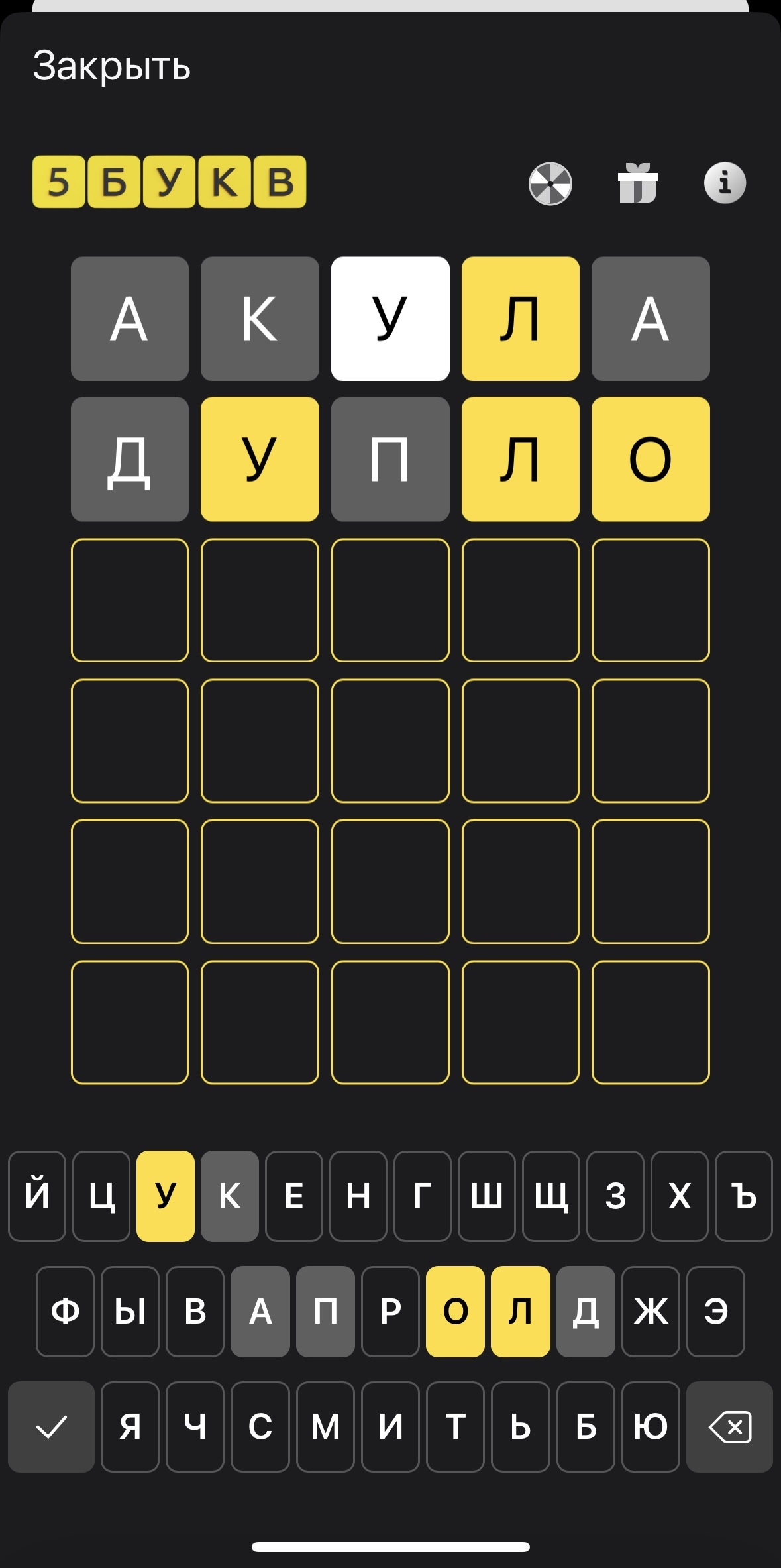781x1568 pixels.
Task: Type the letter Е on the keyboard
Action: pyautogui.click(x=293, y=1196)
